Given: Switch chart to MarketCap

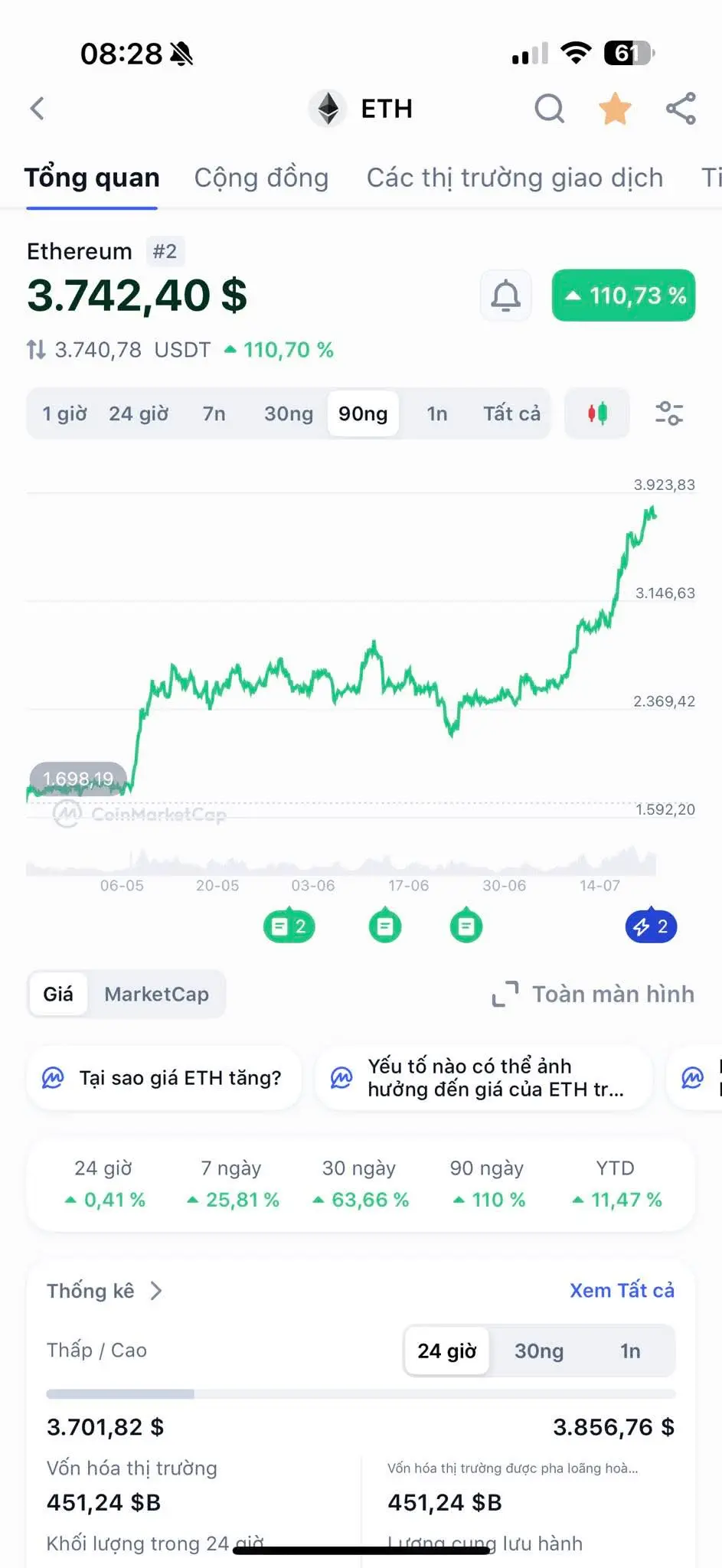Looking at the screenshot, I should (x=156, y=994).
